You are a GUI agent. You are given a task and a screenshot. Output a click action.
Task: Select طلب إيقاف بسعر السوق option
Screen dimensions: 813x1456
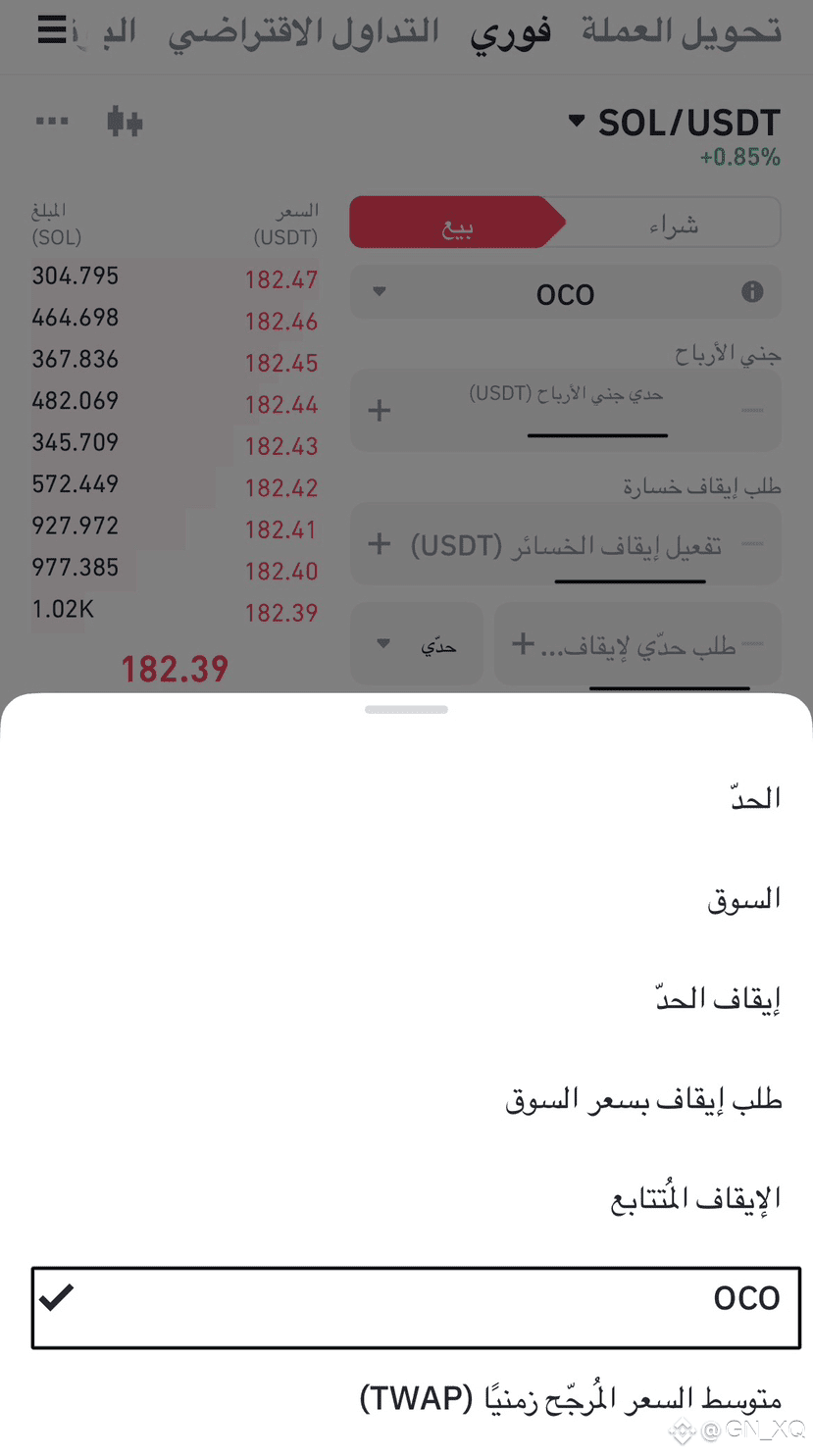pos(406,1100)
